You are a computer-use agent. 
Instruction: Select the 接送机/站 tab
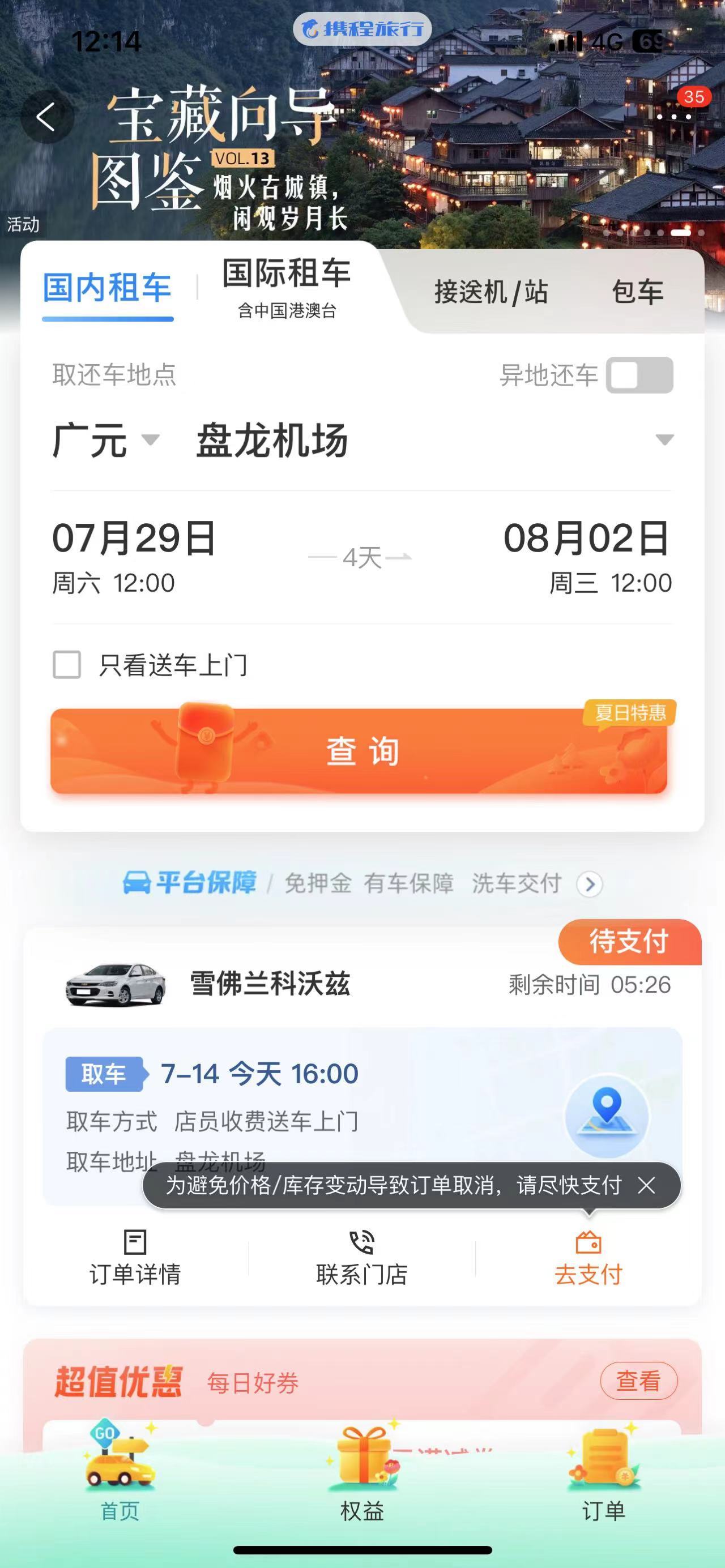(x=491, y=292)
